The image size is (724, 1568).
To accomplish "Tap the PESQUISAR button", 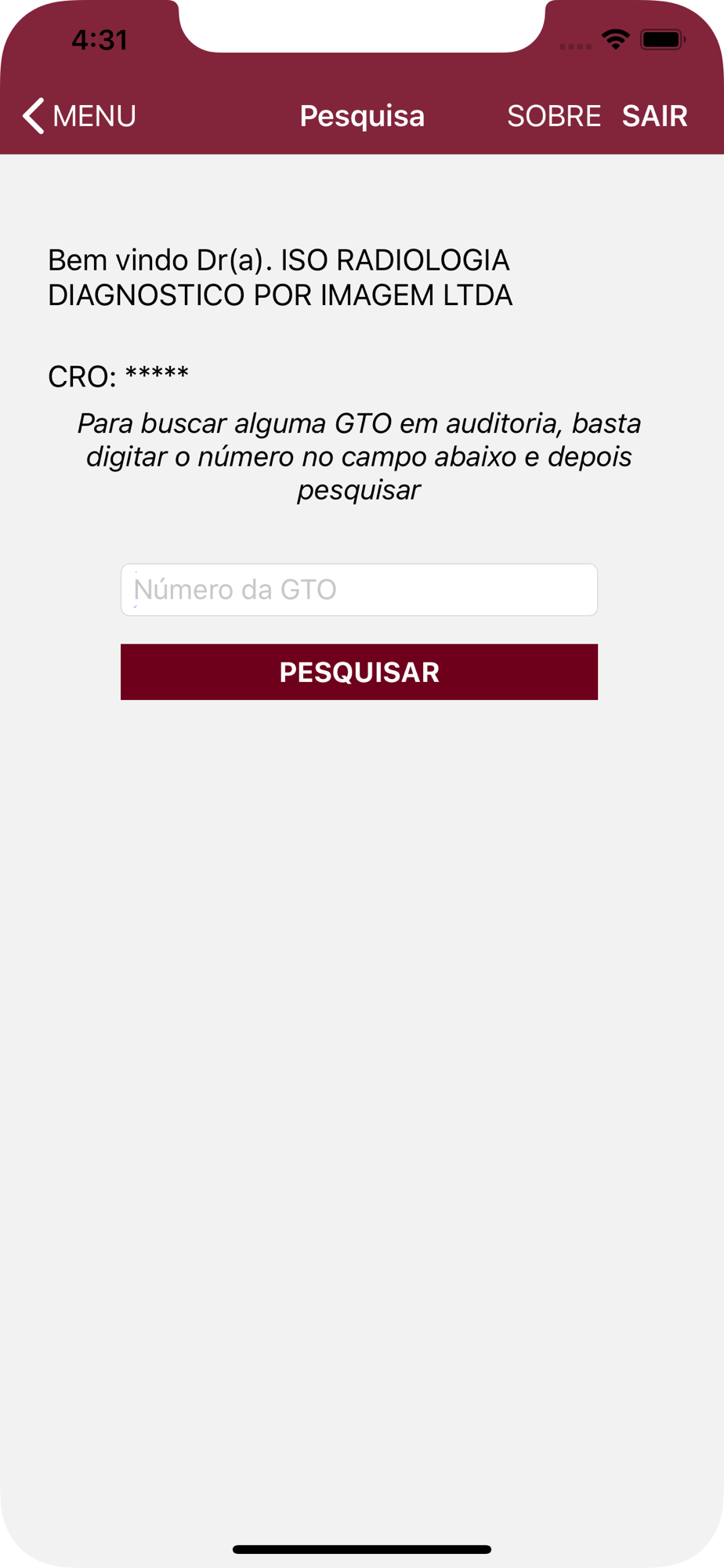I will tap(359, 672).
